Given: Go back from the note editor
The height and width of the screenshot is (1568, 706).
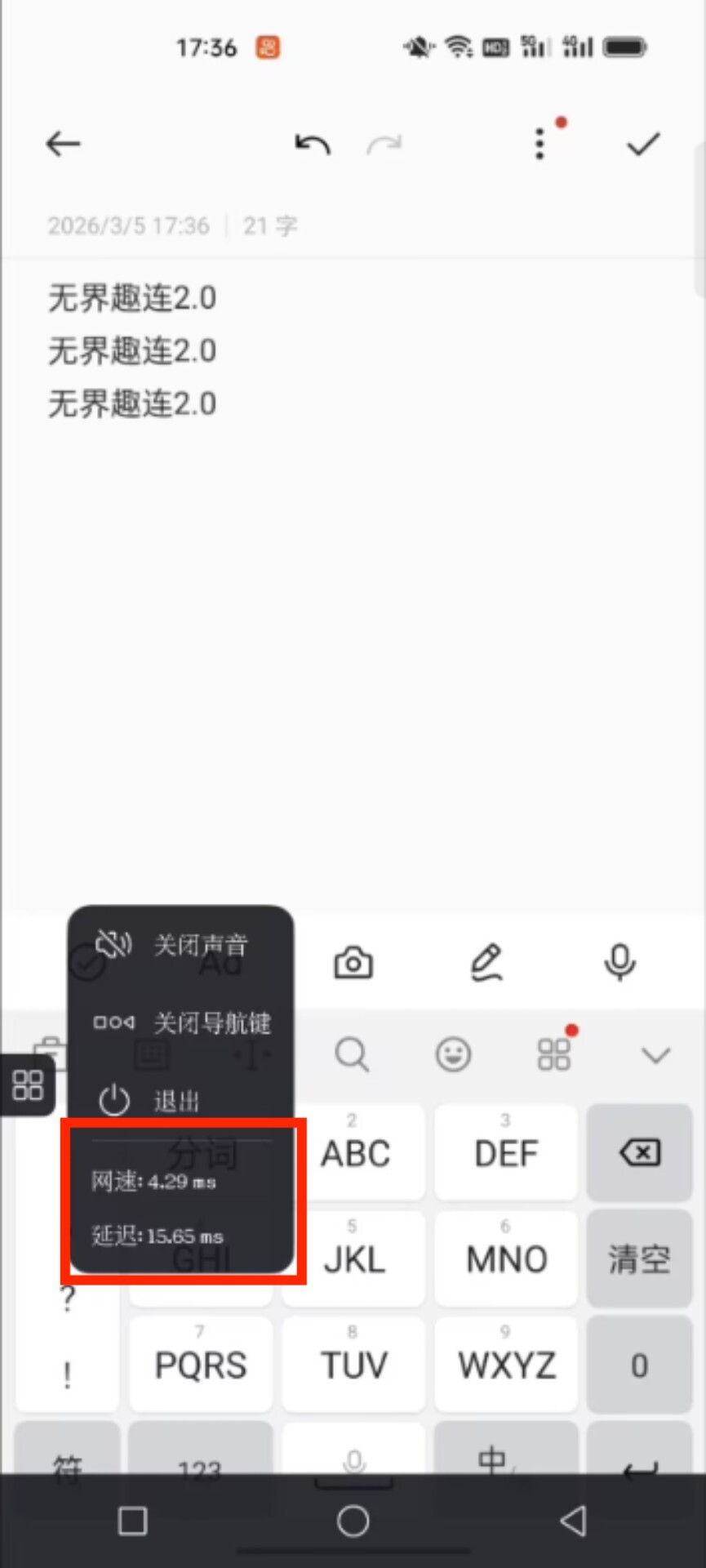Looking at the screenshot, I should [x=63, y=145].
